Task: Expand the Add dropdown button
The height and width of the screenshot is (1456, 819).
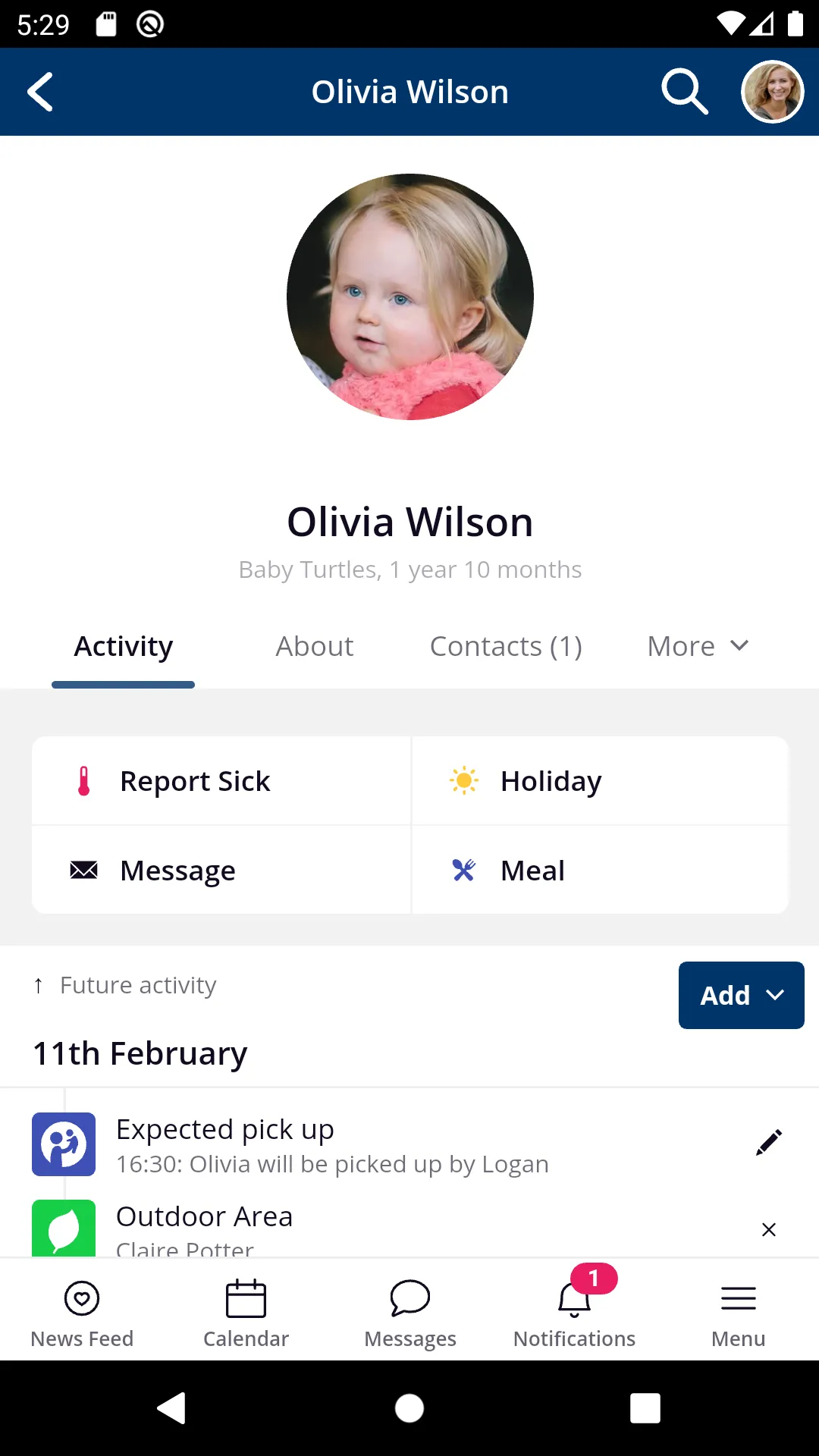Action: coord(741,995)
